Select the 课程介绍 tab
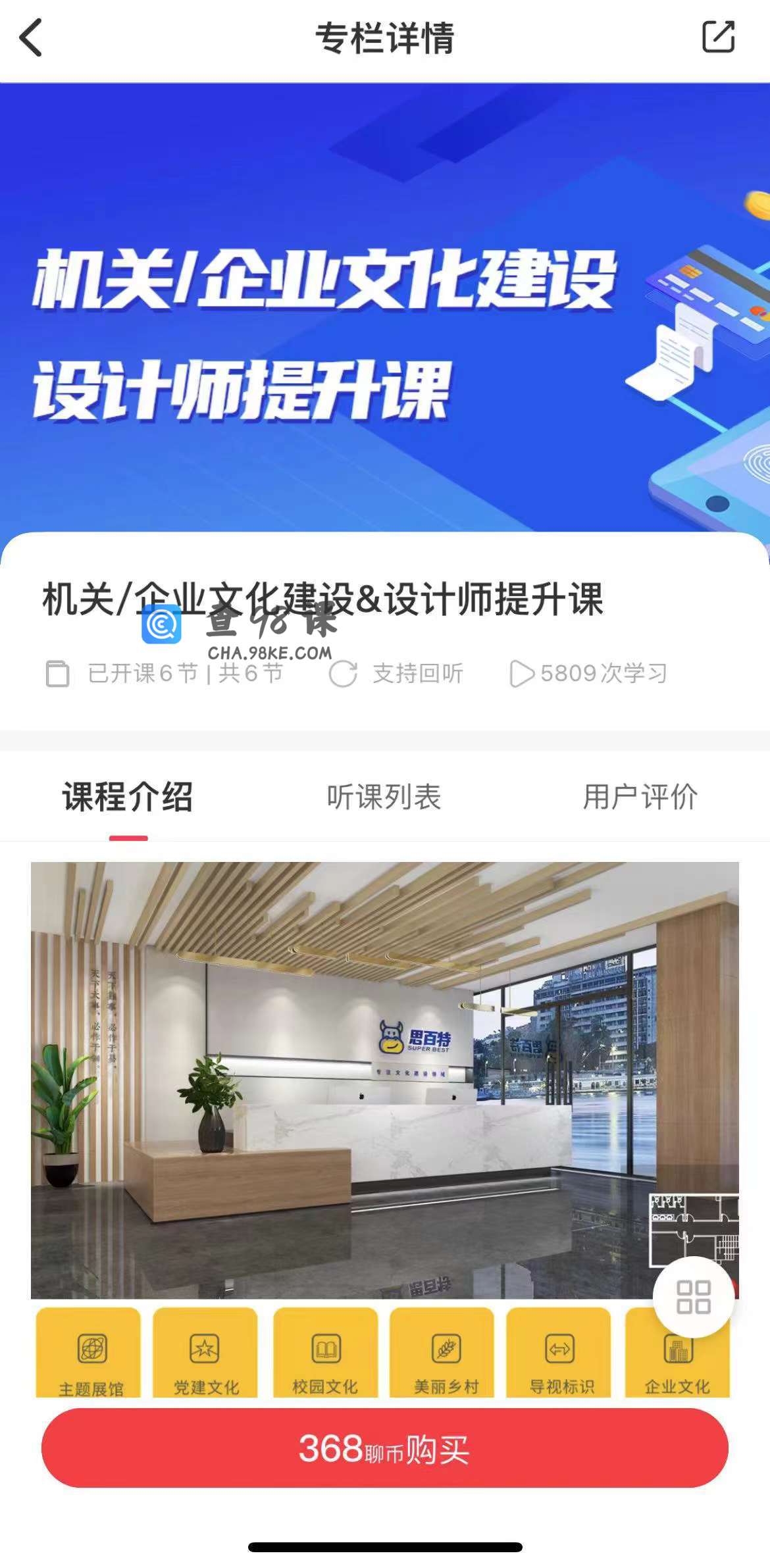This screenshot has width=770, height=1568. tap(128, 797)
